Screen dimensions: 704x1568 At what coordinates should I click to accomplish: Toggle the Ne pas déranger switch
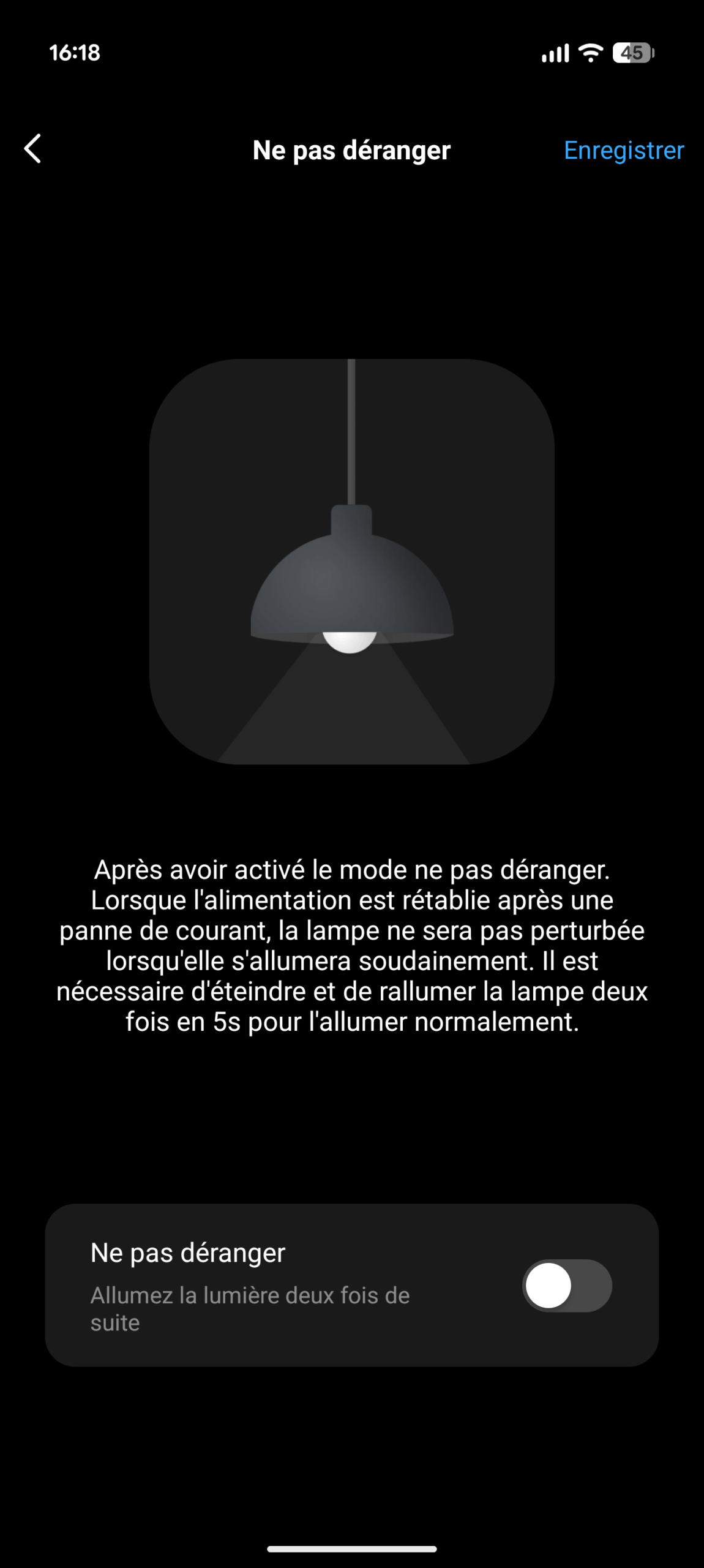(566, 1285)
